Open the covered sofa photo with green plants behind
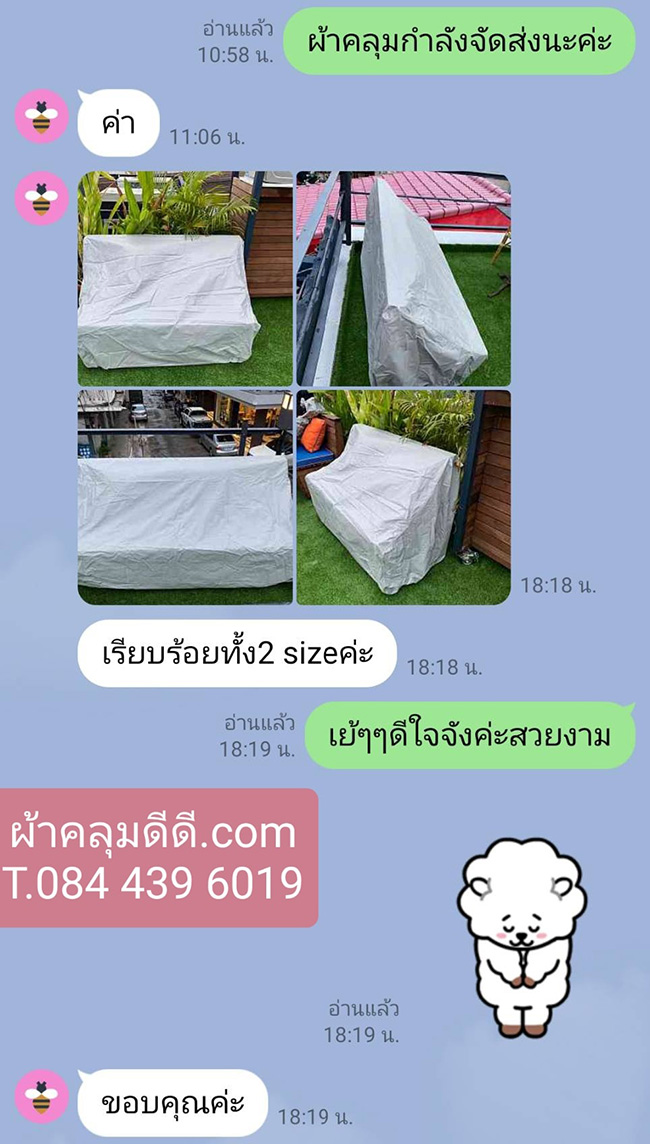The width and height of the screenshot is (650, 1144). point(185,279)
